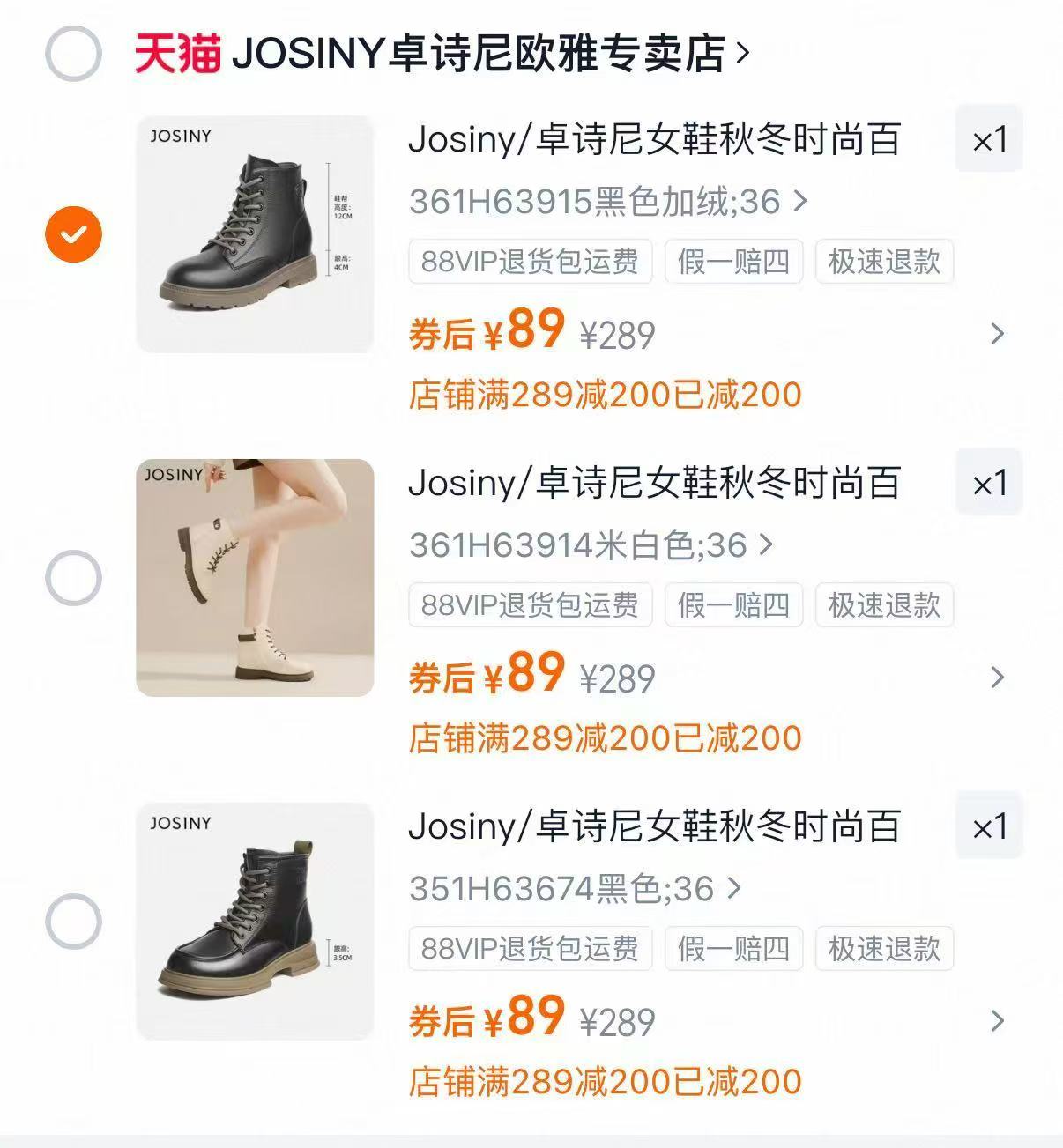Select the 351H63674黑色 boots checkbox
Image resolution: width=1063 pixels, height=1148 pixels.
(x=75, y=920)
